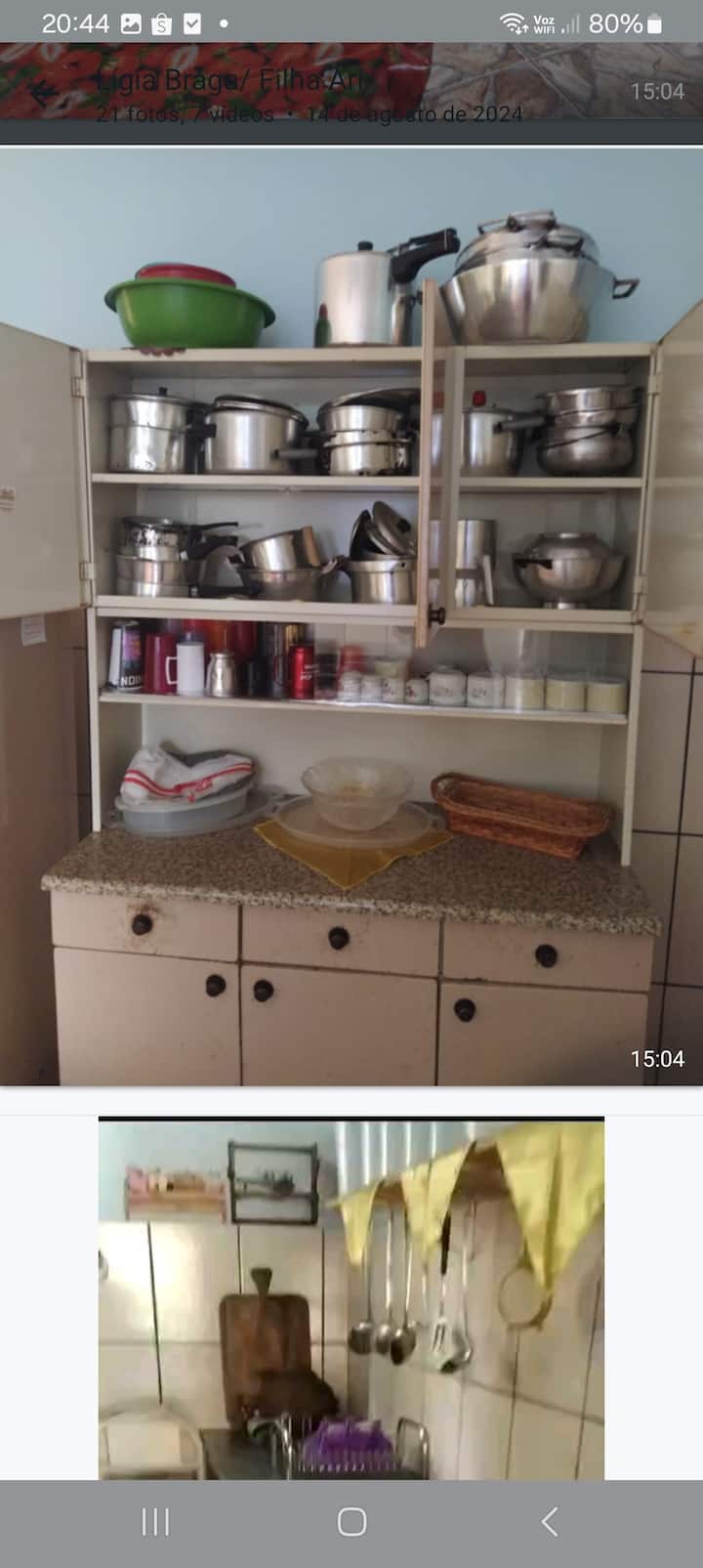
Task: Tap the system back button
Action: [550, 1521]
